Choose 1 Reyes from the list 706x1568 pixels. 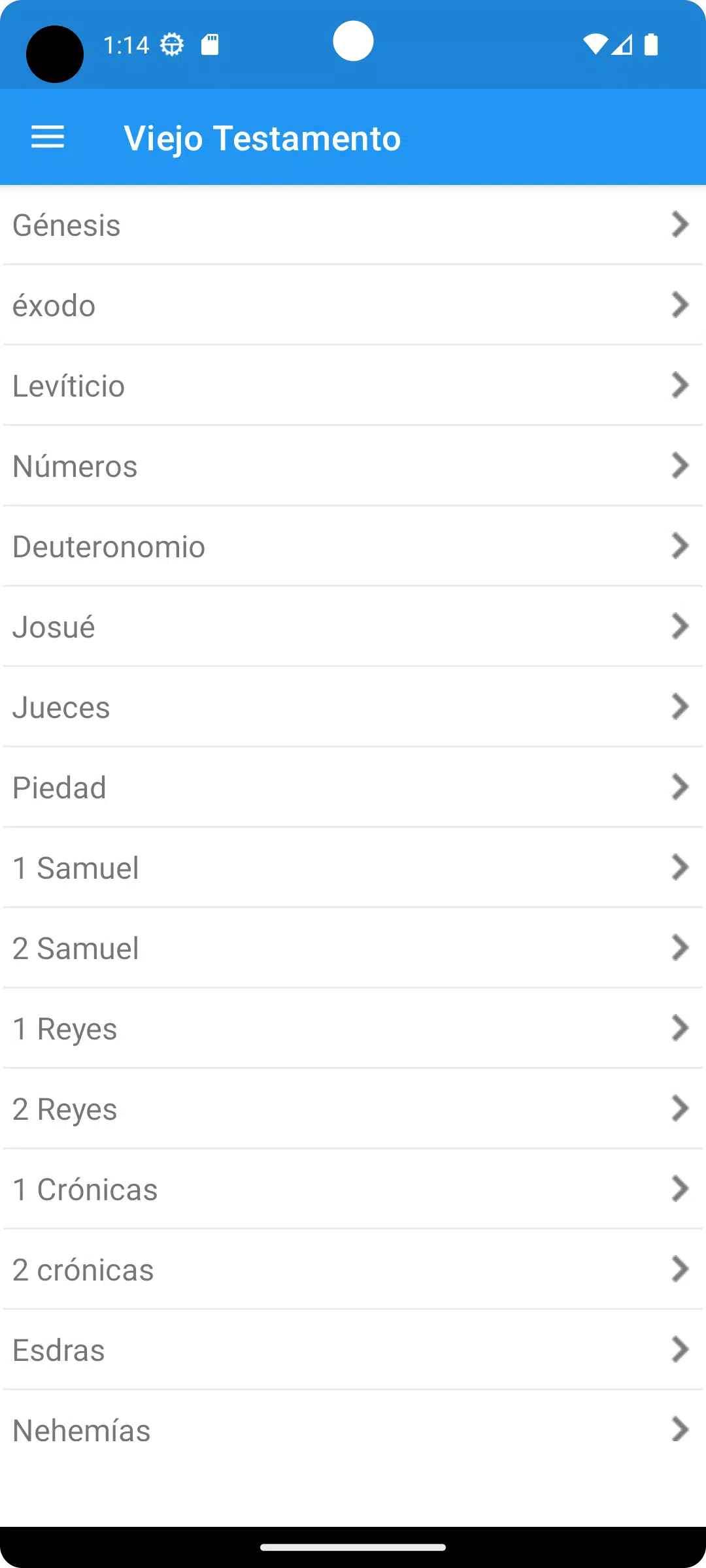353,1028
